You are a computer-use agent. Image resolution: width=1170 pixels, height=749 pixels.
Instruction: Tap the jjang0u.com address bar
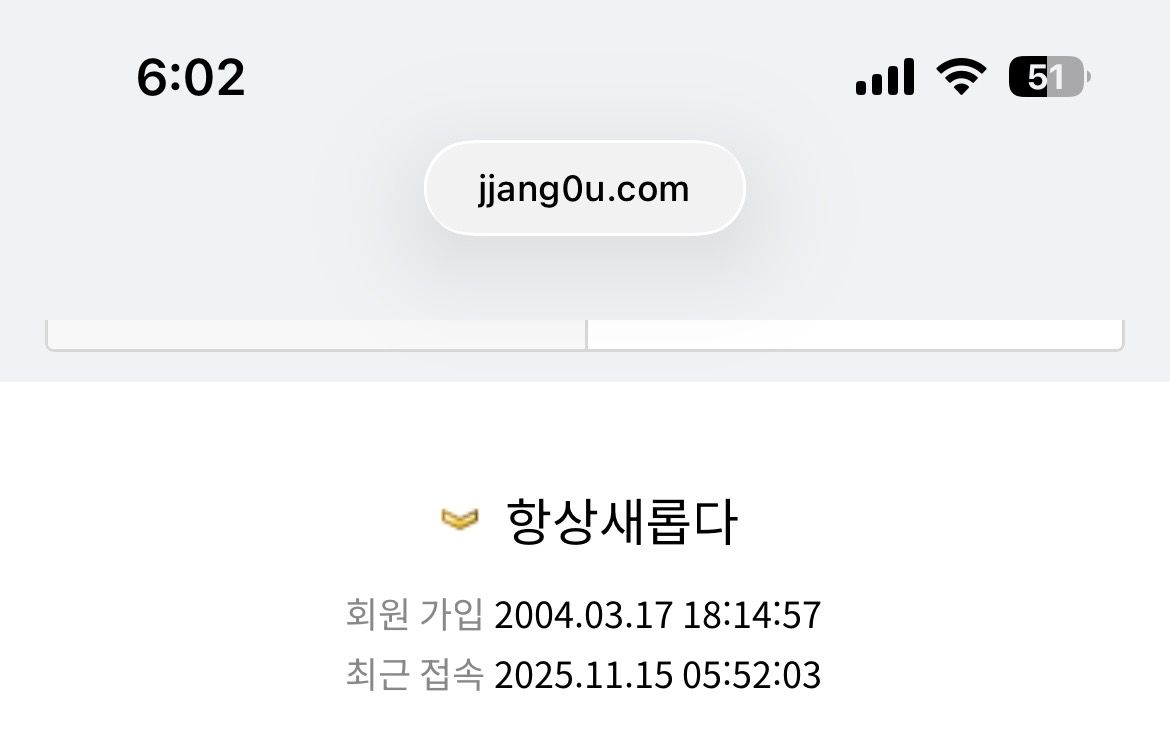(x=584, y=189)
